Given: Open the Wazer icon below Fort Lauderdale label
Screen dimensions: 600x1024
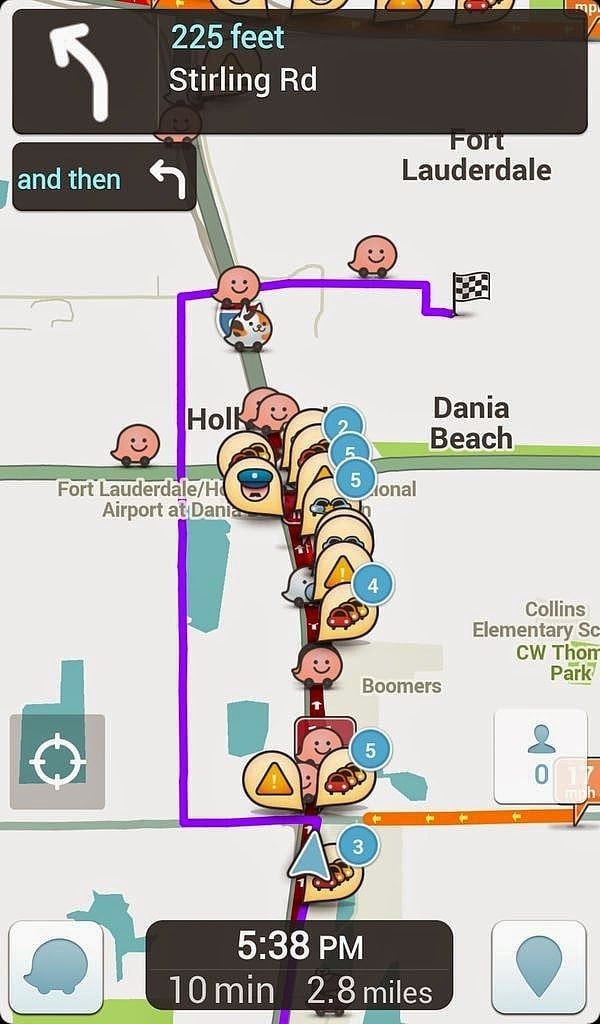Looking at the screenshot, I should click(373, 257).
